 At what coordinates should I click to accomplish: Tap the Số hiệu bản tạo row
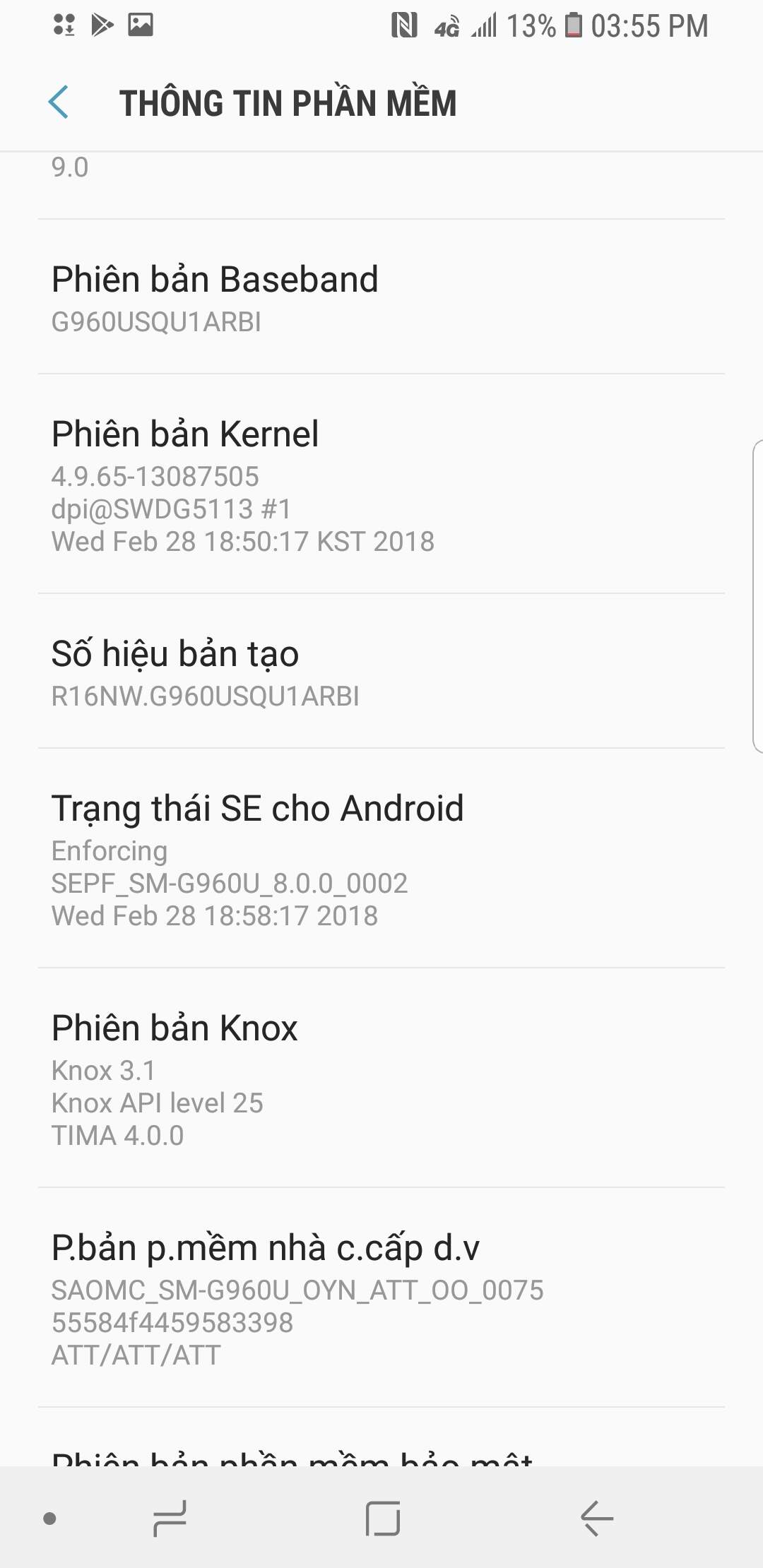tap(381, 672)
